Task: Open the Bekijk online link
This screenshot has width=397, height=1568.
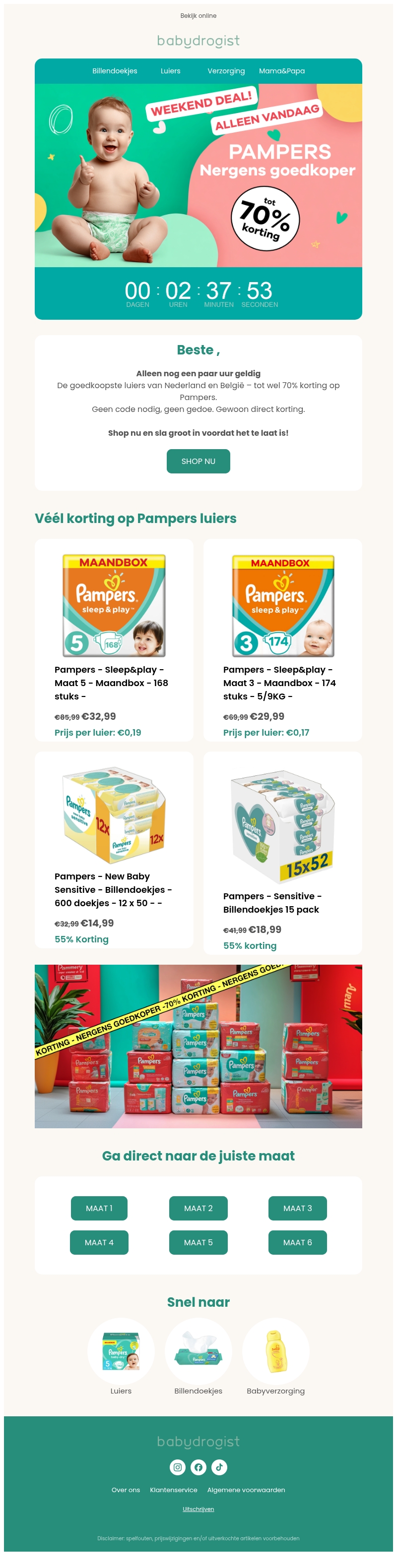Action: coord(198,16)
